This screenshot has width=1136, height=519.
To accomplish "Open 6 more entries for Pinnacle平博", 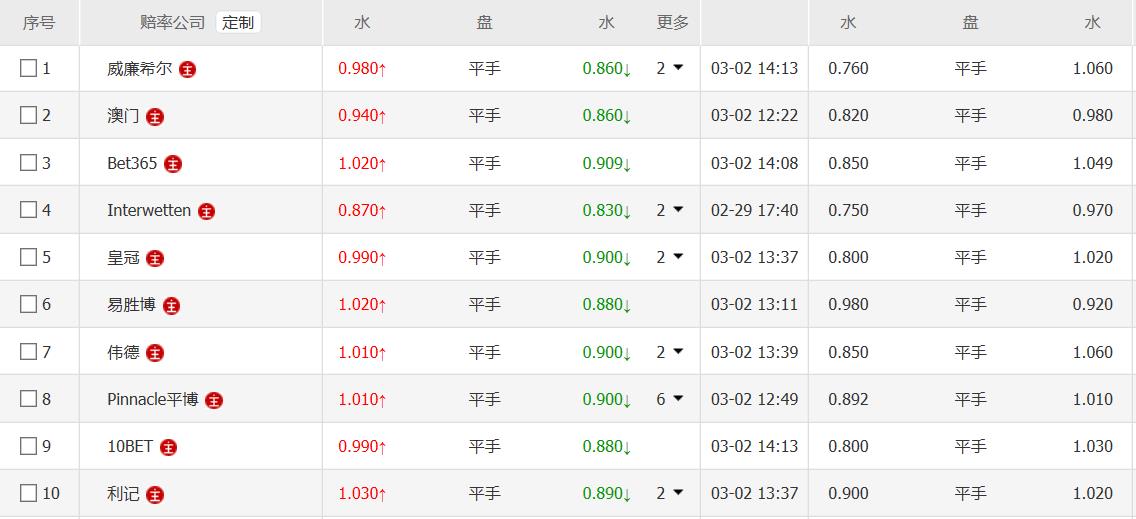I will [x=670, y=399].
